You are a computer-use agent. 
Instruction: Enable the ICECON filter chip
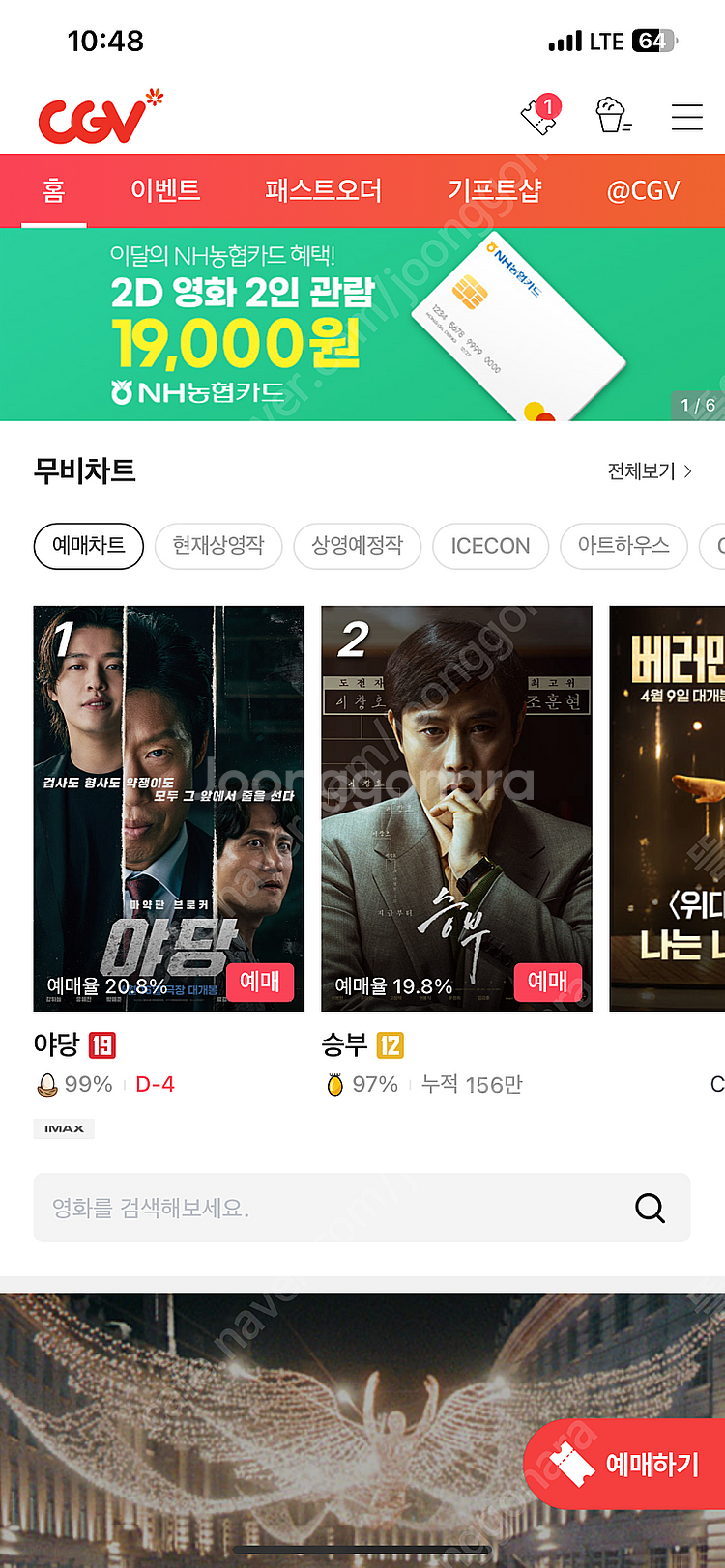click(x=490, y=546)
